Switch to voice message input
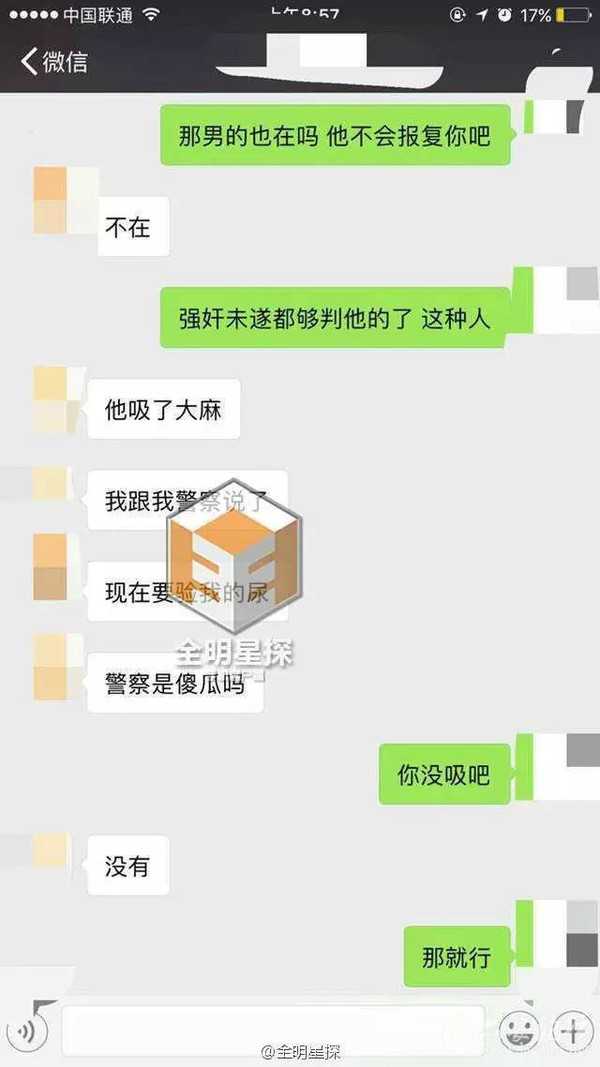 coord(25,1030)
